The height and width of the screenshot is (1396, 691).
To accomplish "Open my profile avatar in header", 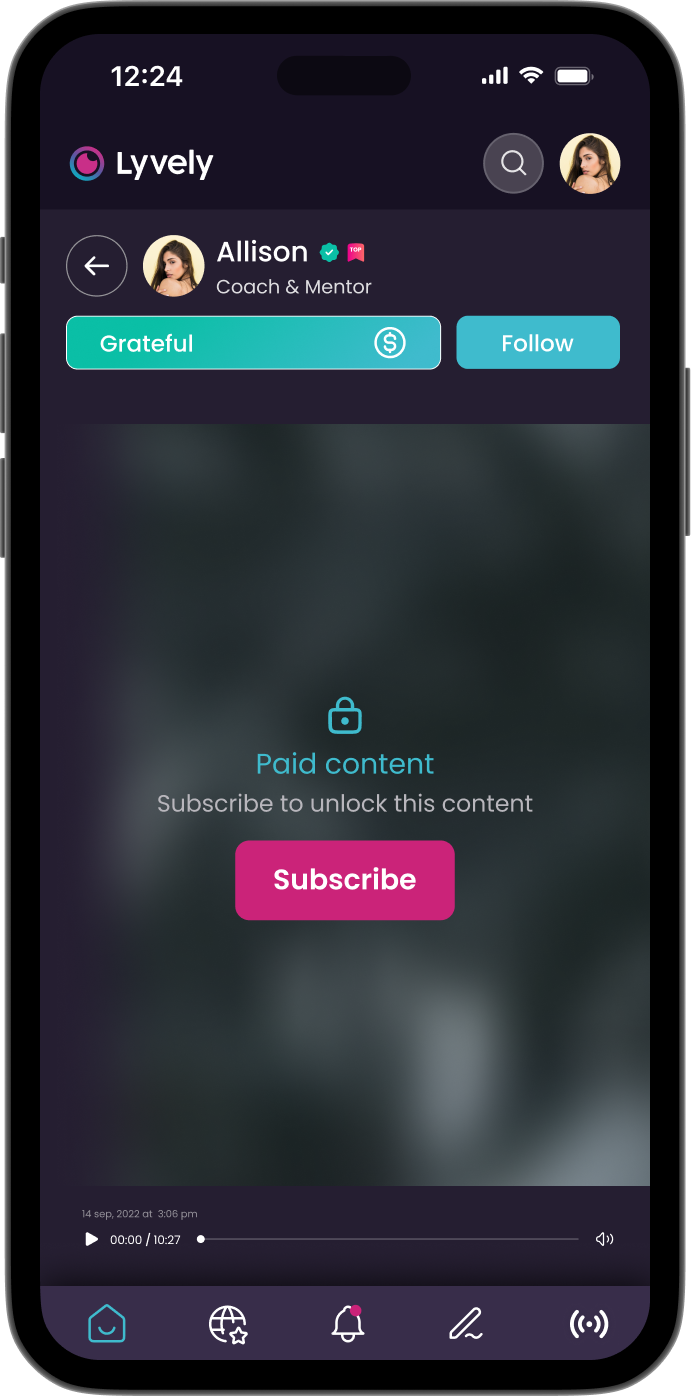I will (590, 163).
